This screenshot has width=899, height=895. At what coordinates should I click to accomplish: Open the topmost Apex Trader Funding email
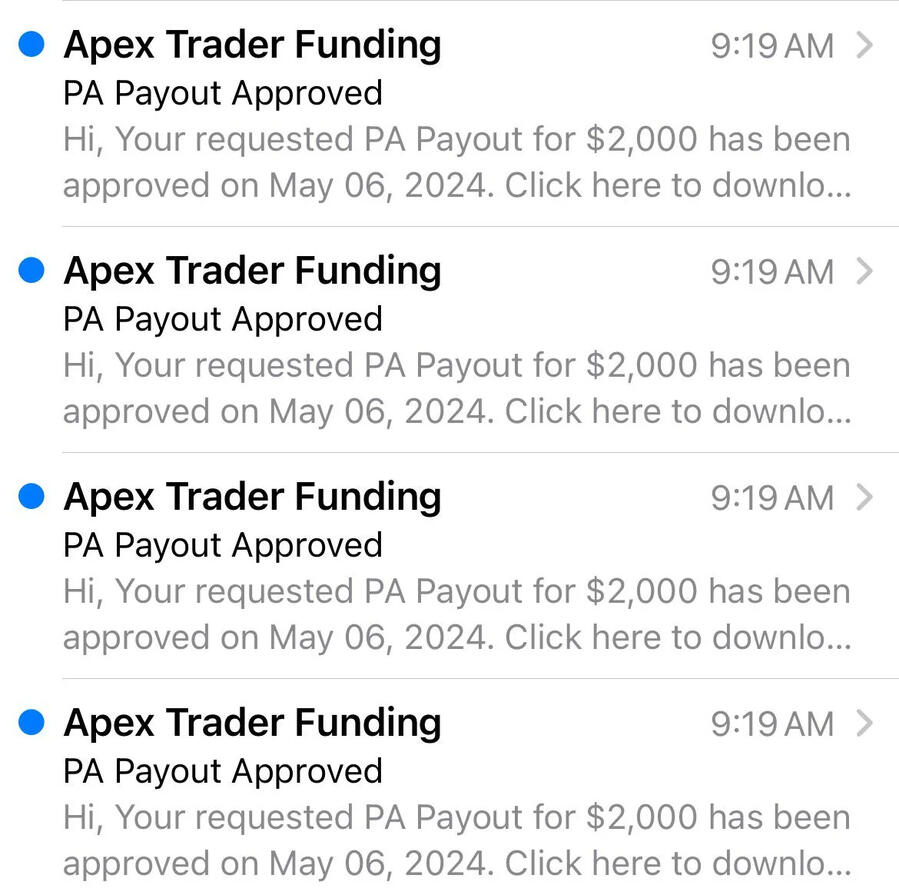[x=450, y=115]
